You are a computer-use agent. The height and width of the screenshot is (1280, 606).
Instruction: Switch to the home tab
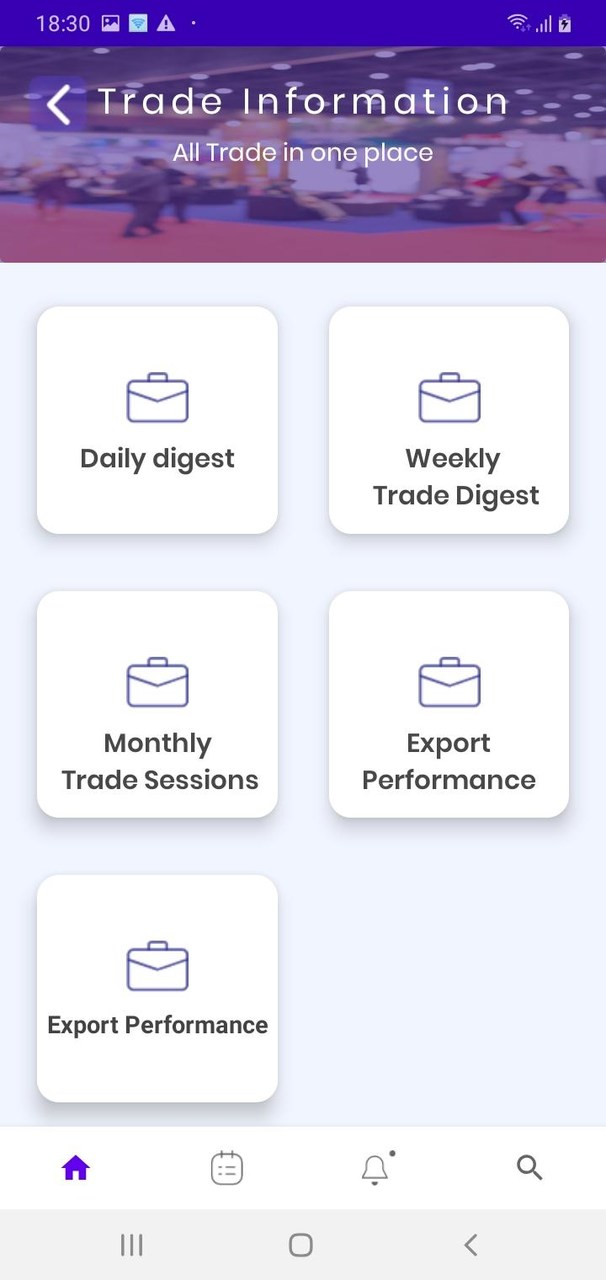[76, 1168]
